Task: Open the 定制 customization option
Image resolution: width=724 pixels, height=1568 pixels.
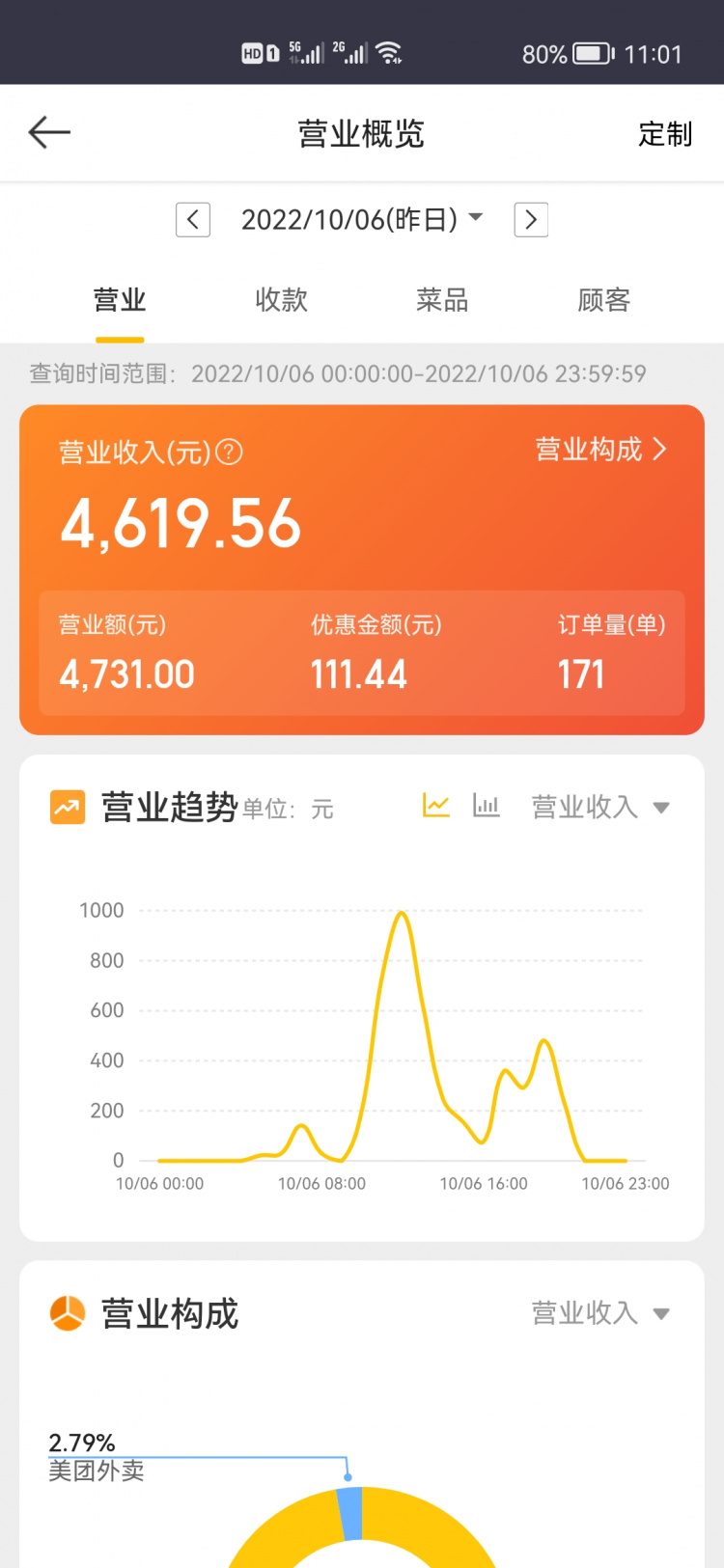Action: 665,134
